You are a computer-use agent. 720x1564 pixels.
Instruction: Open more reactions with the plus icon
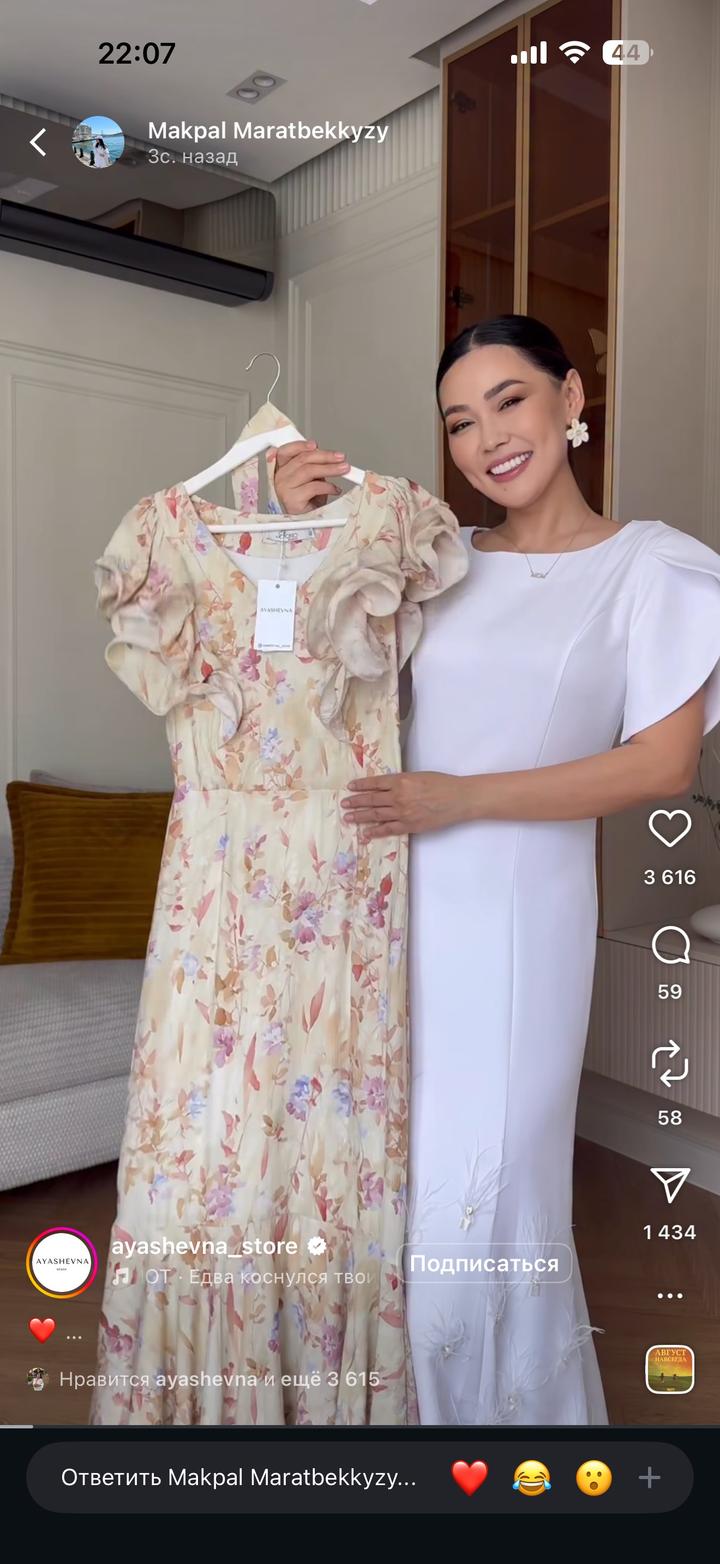(650, 1478)
